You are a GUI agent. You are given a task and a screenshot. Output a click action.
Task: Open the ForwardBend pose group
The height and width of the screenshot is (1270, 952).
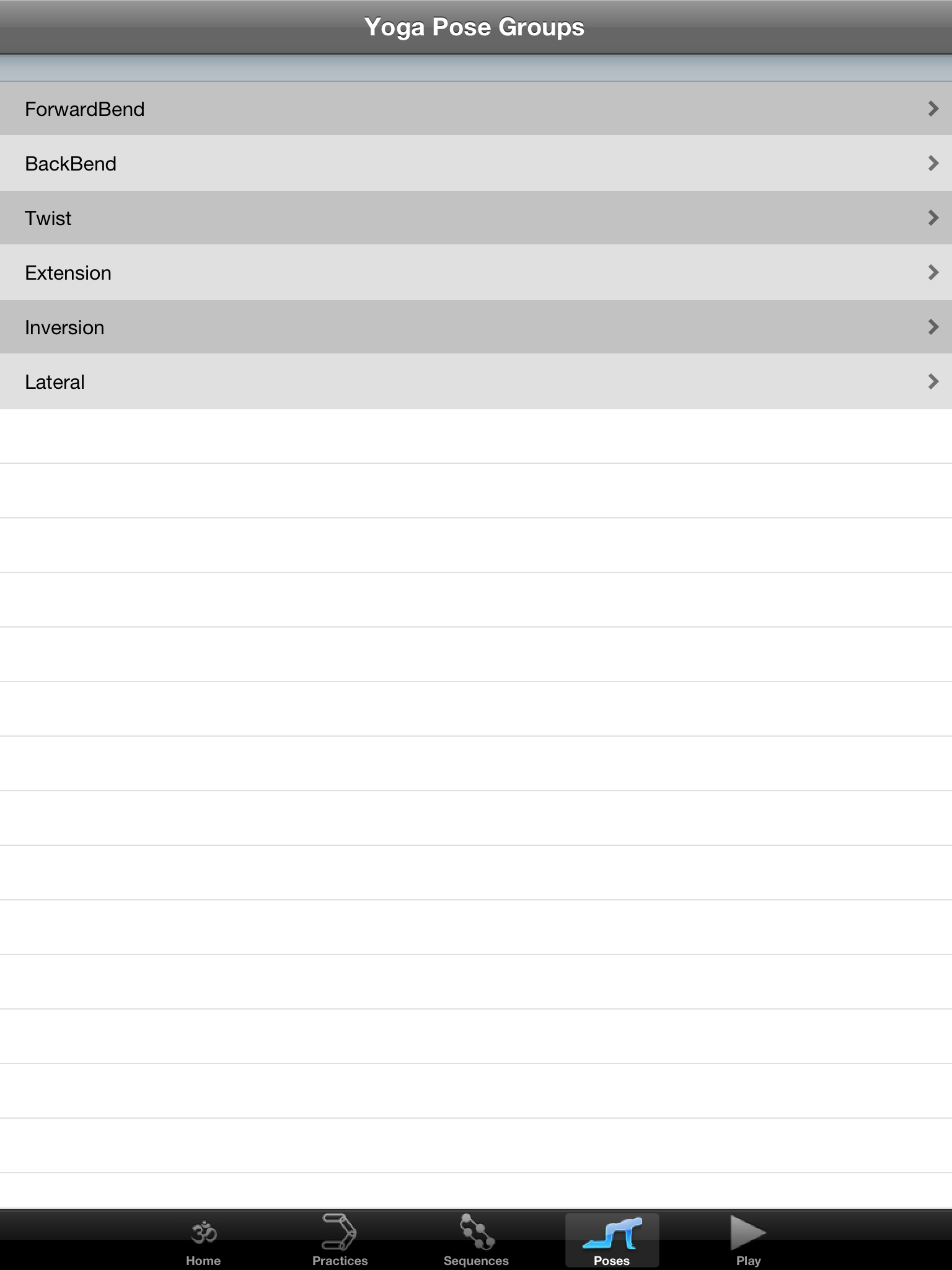point(475,109)
